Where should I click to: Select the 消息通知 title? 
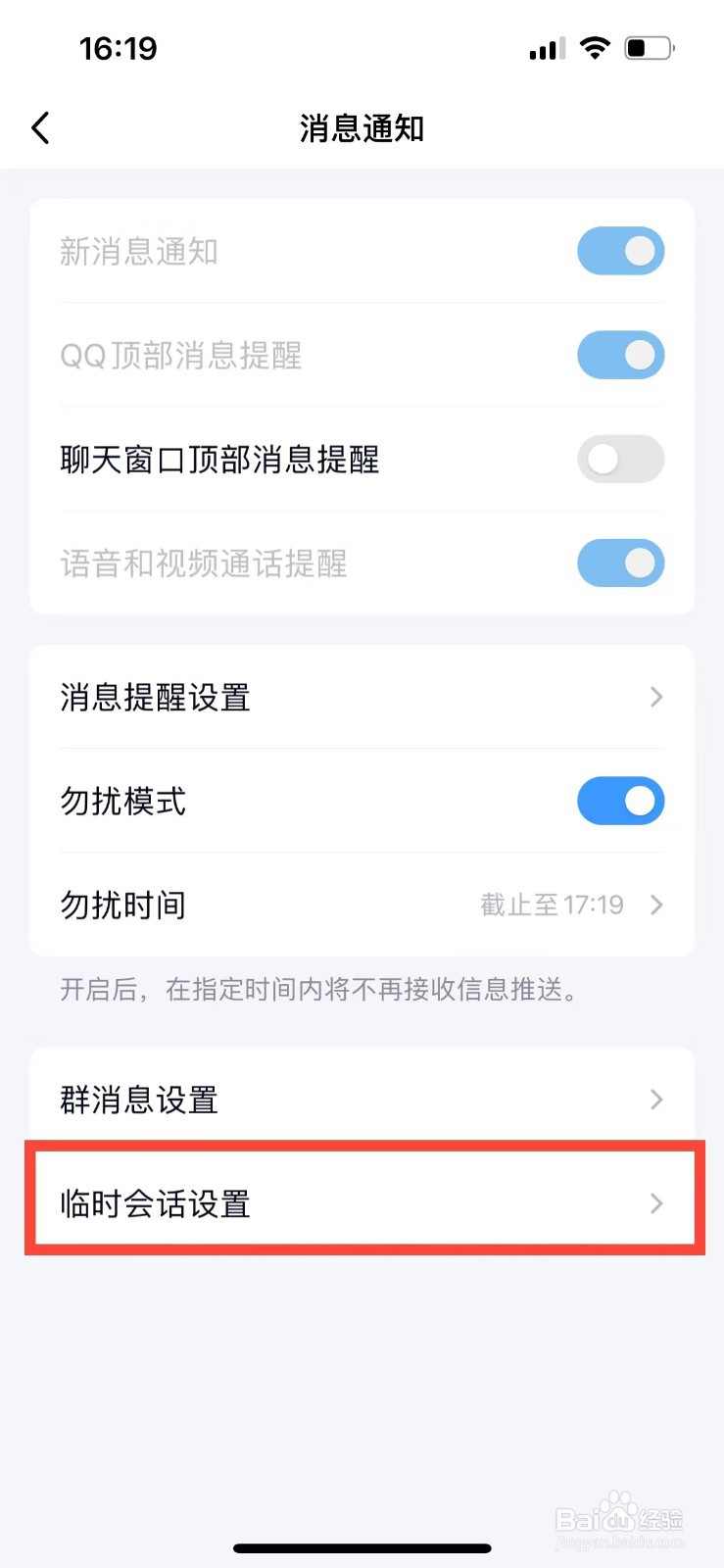pos(362,127)
